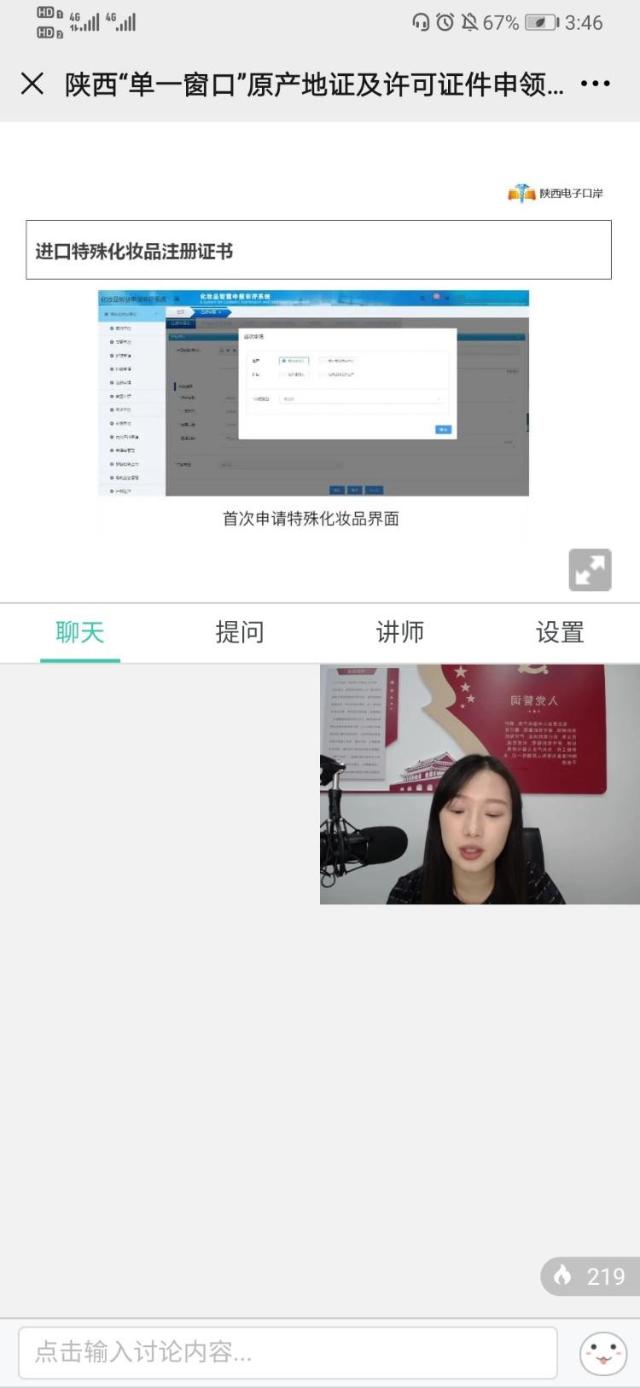Switch to the 聊天 tab
This screenshot has width=640, height=1388.
tap(80, 632)
